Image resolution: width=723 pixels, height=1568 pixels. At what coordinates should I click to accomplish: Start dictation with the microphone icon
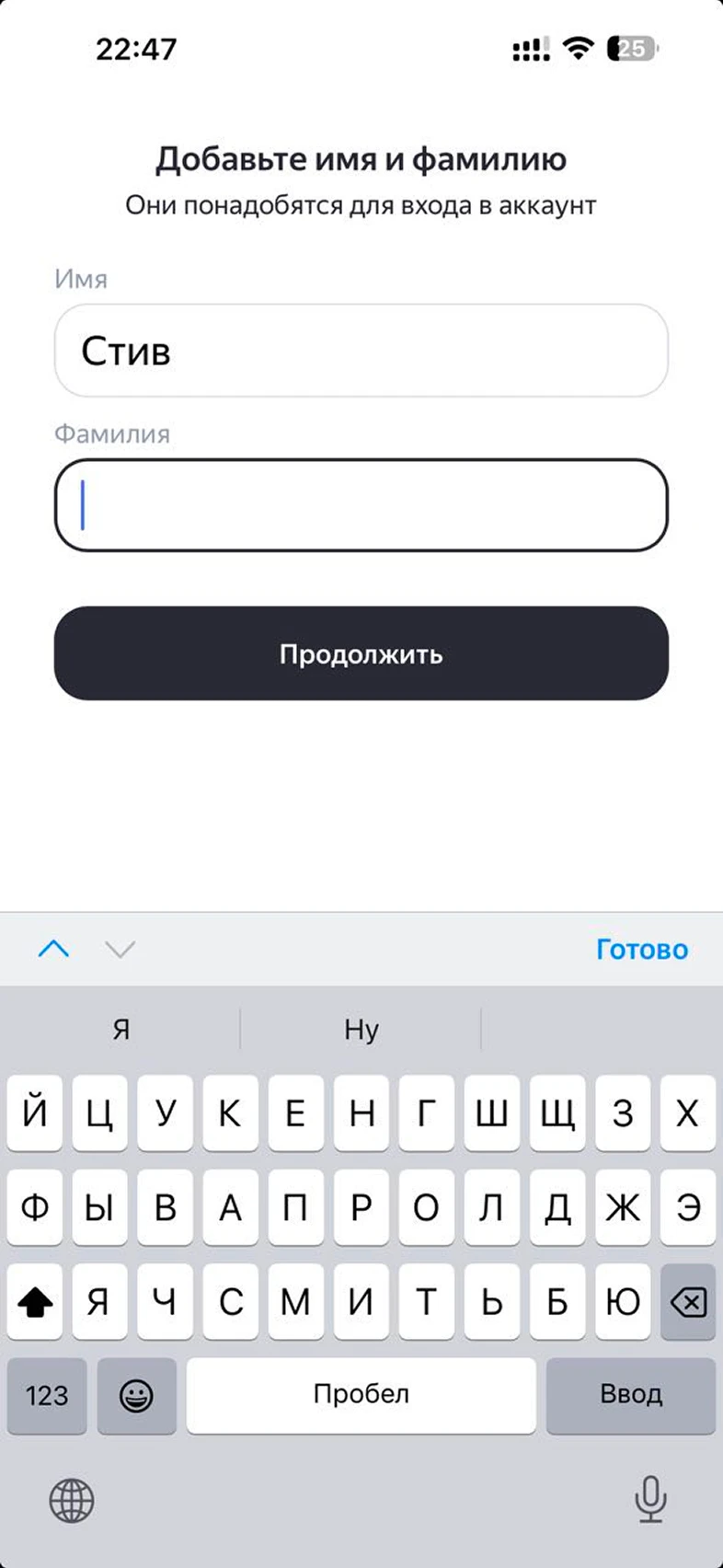pos(650,1499)
